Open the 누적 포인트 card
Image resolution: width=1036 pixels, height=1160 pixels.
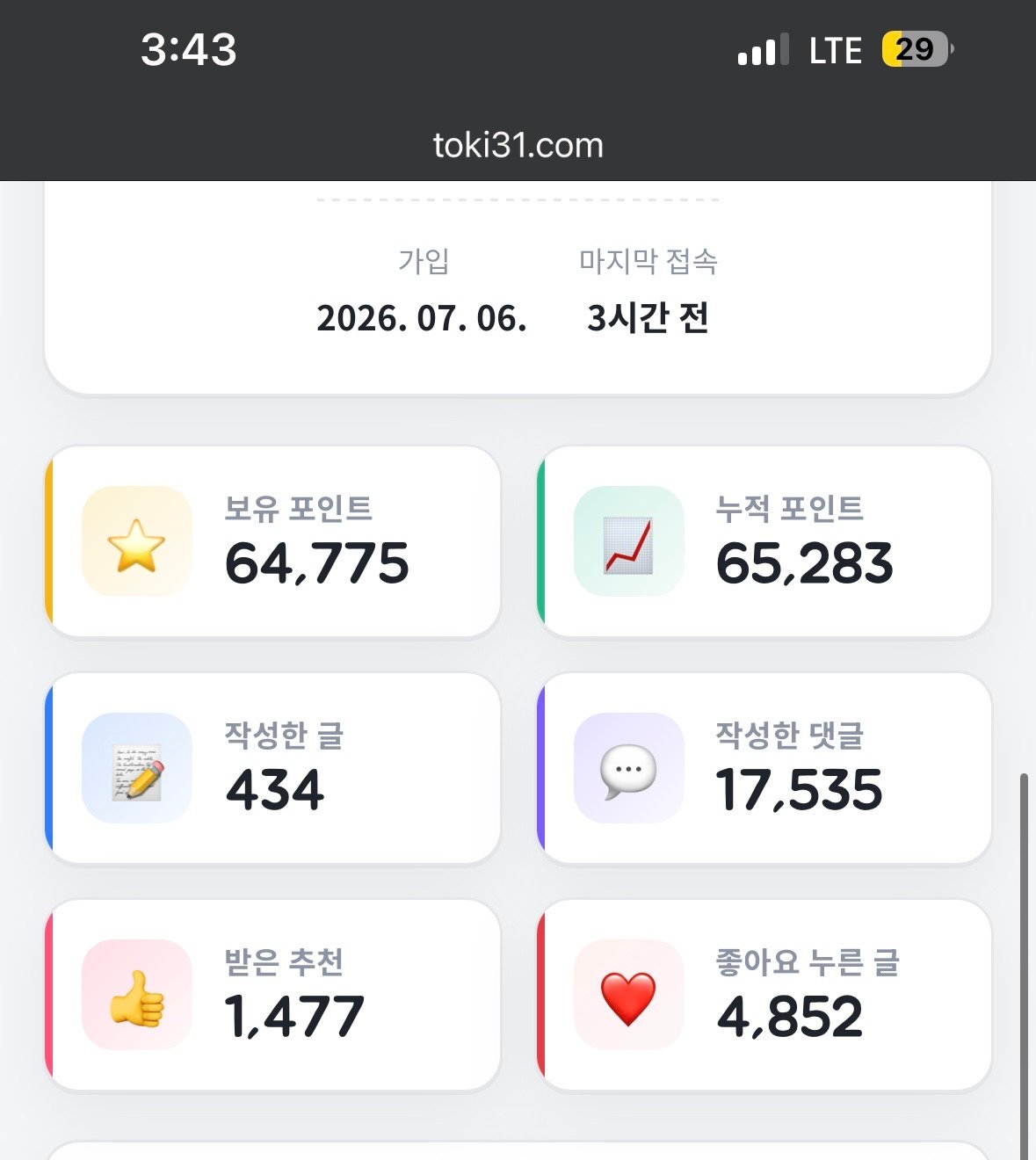(x=764, y=541)
